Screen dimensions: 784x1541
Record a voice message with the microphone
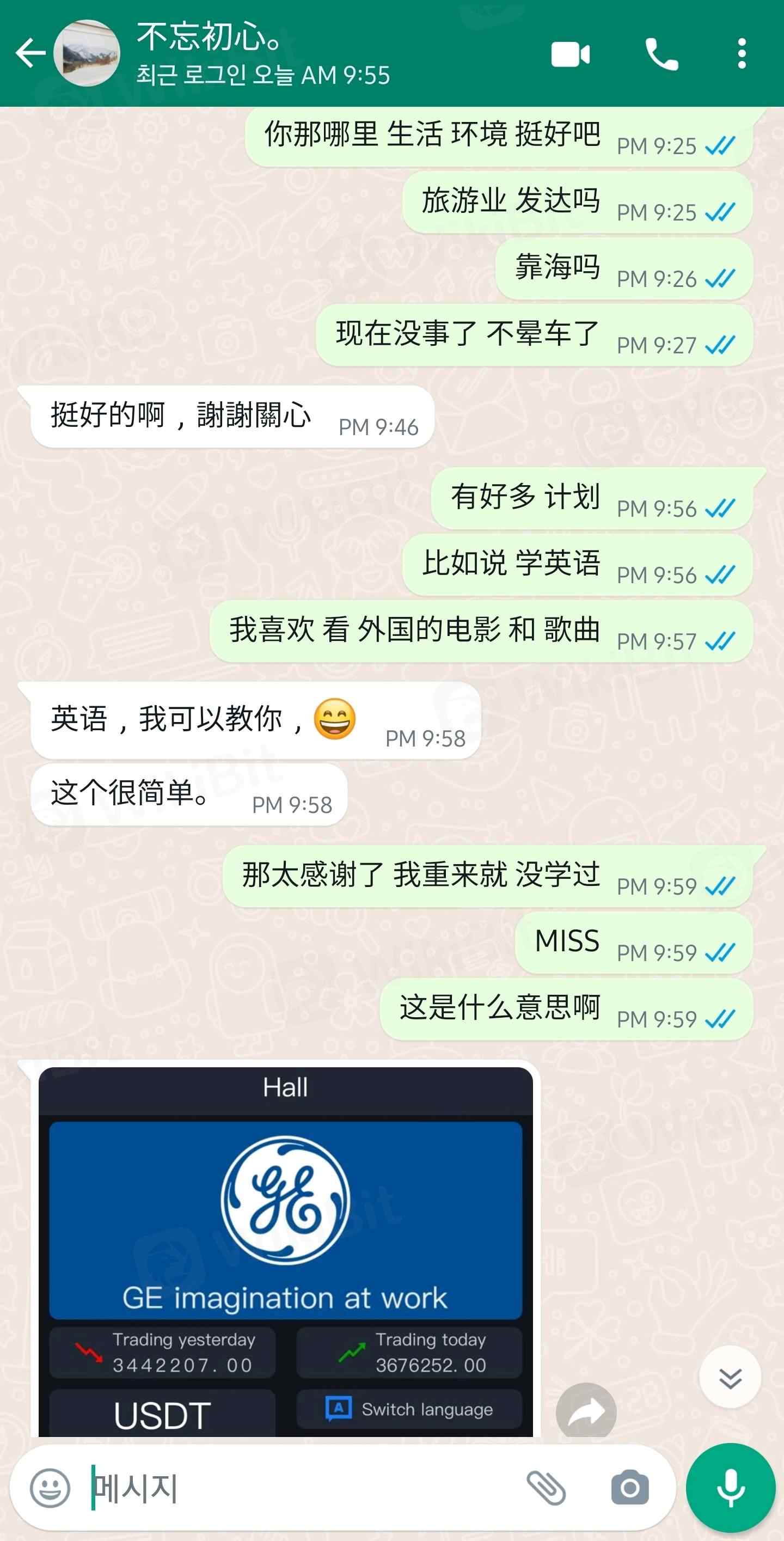pyautogui.click(x=730, y=1488)
